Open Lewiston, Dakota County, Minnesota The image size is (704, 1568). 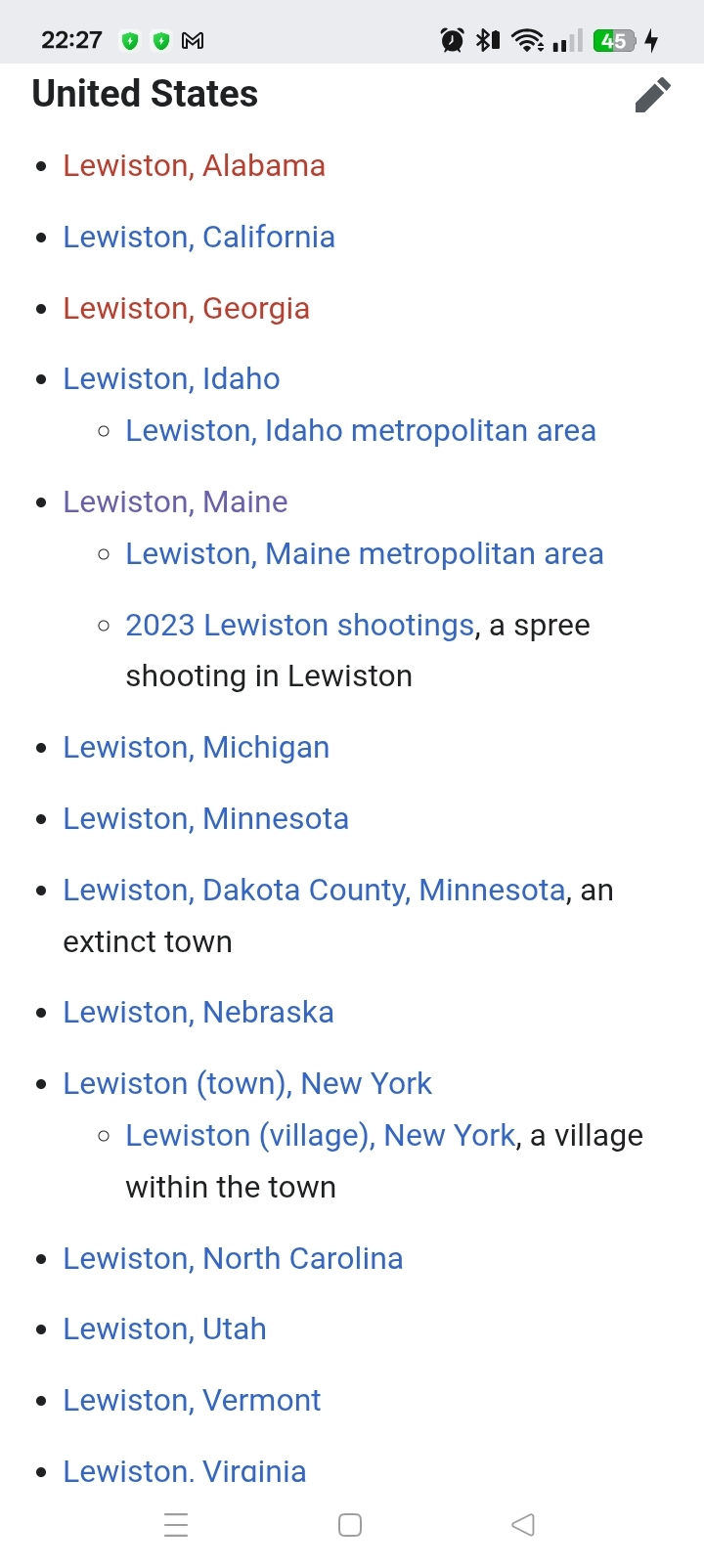click(314, 891)
